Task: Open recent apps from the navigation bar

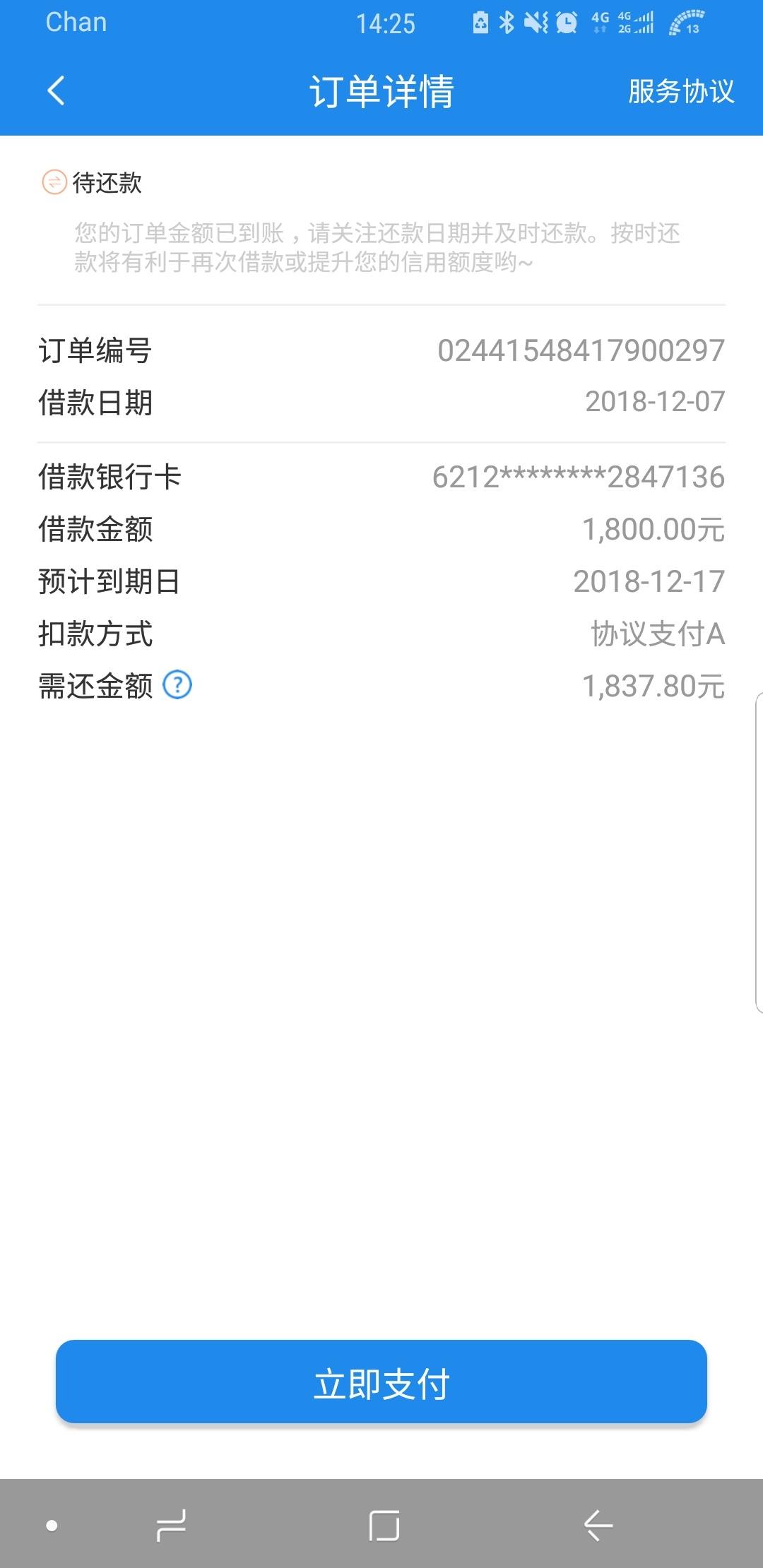Action: click(x=171, y=1526)
